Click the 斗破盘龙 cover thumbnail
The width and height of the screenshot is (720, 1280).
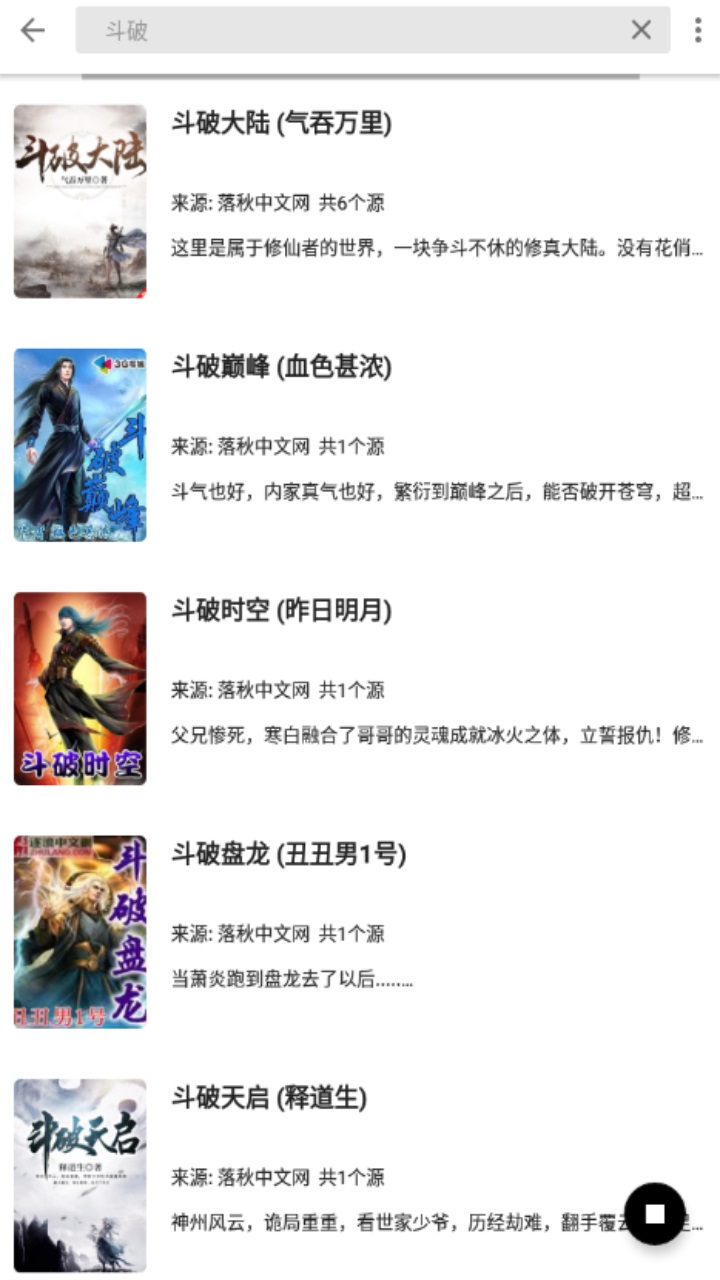pyautogui.click(x=79, y=932)
